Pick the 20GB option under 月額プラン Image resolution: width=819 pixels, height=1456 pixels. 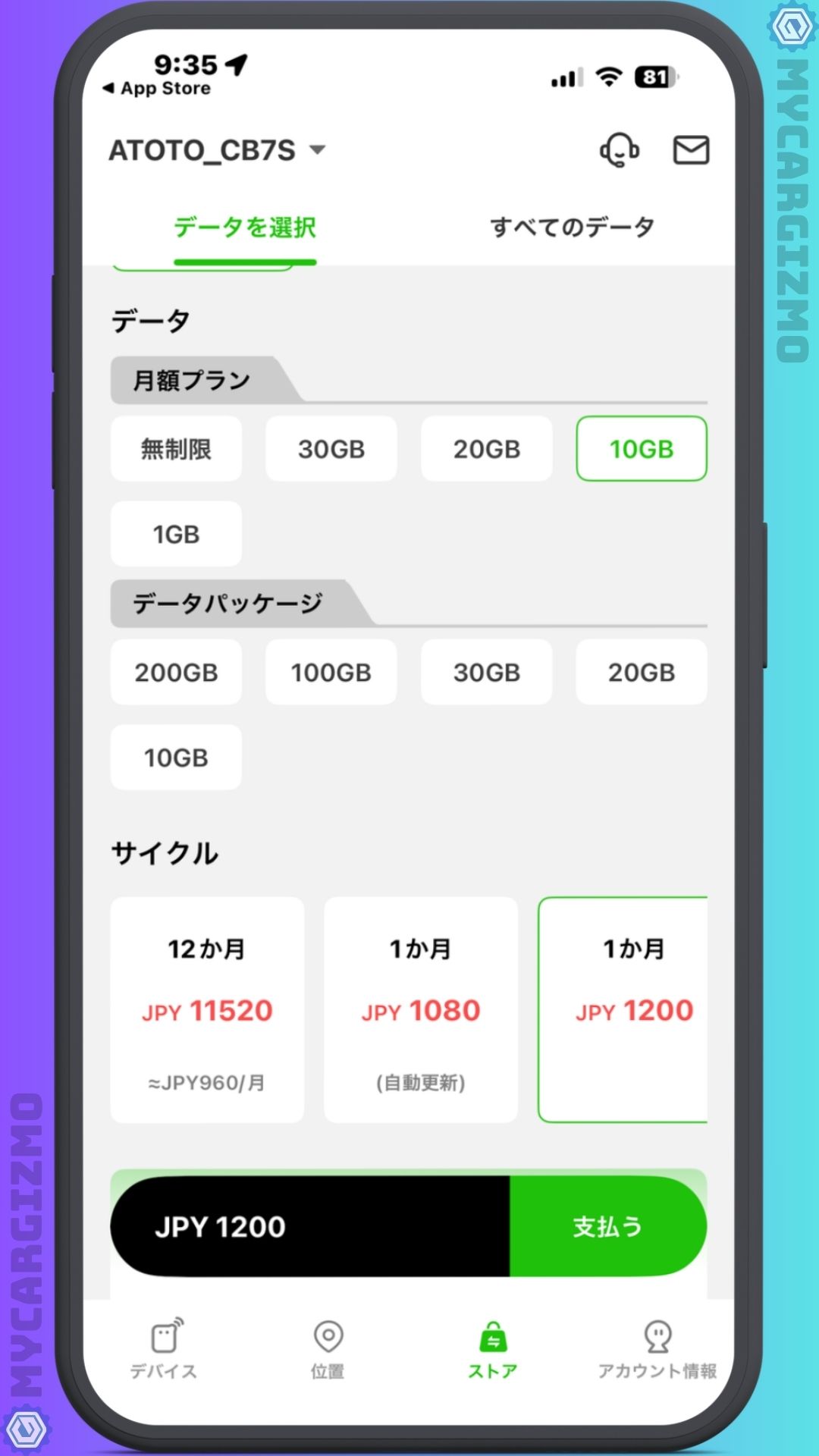coord(487,449)
